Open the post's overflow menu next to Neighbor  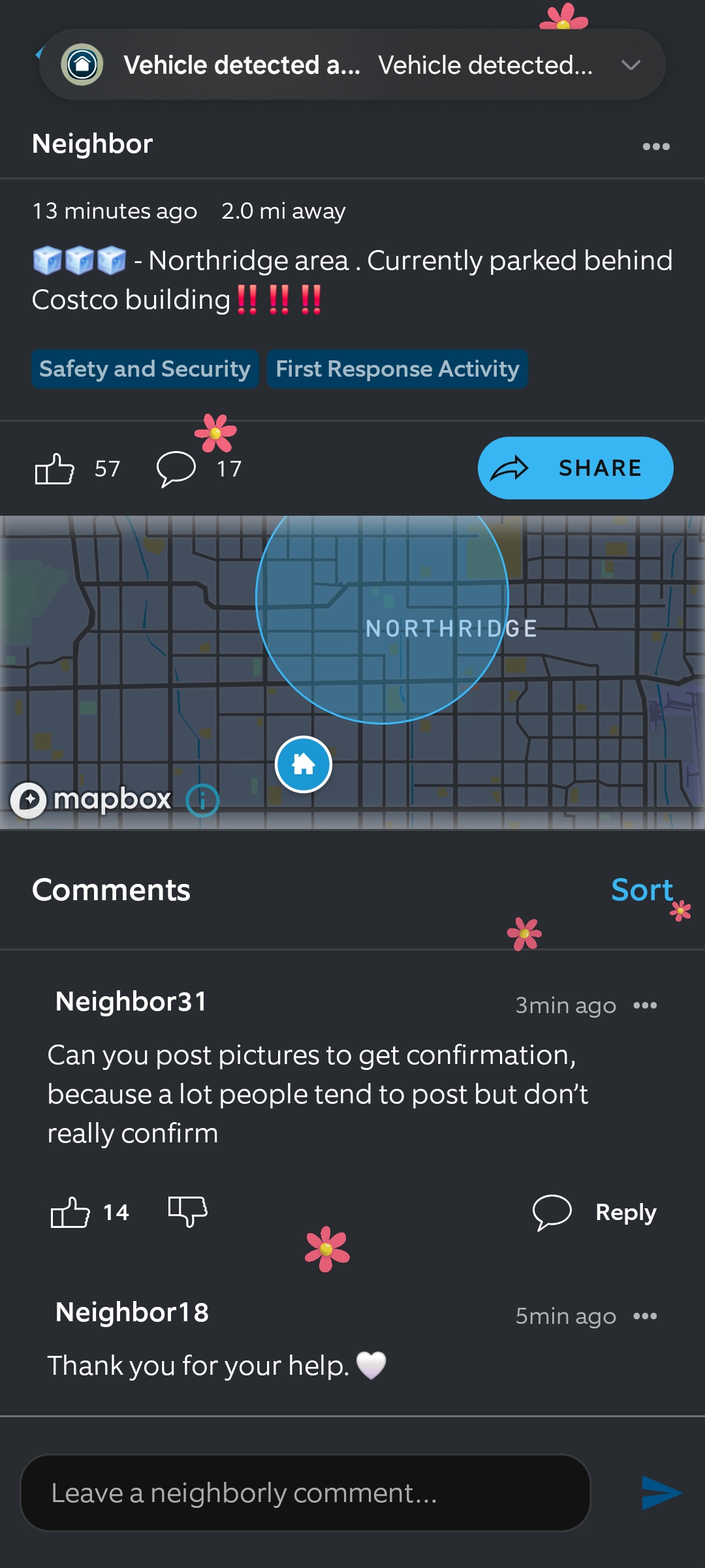[655, 146]
